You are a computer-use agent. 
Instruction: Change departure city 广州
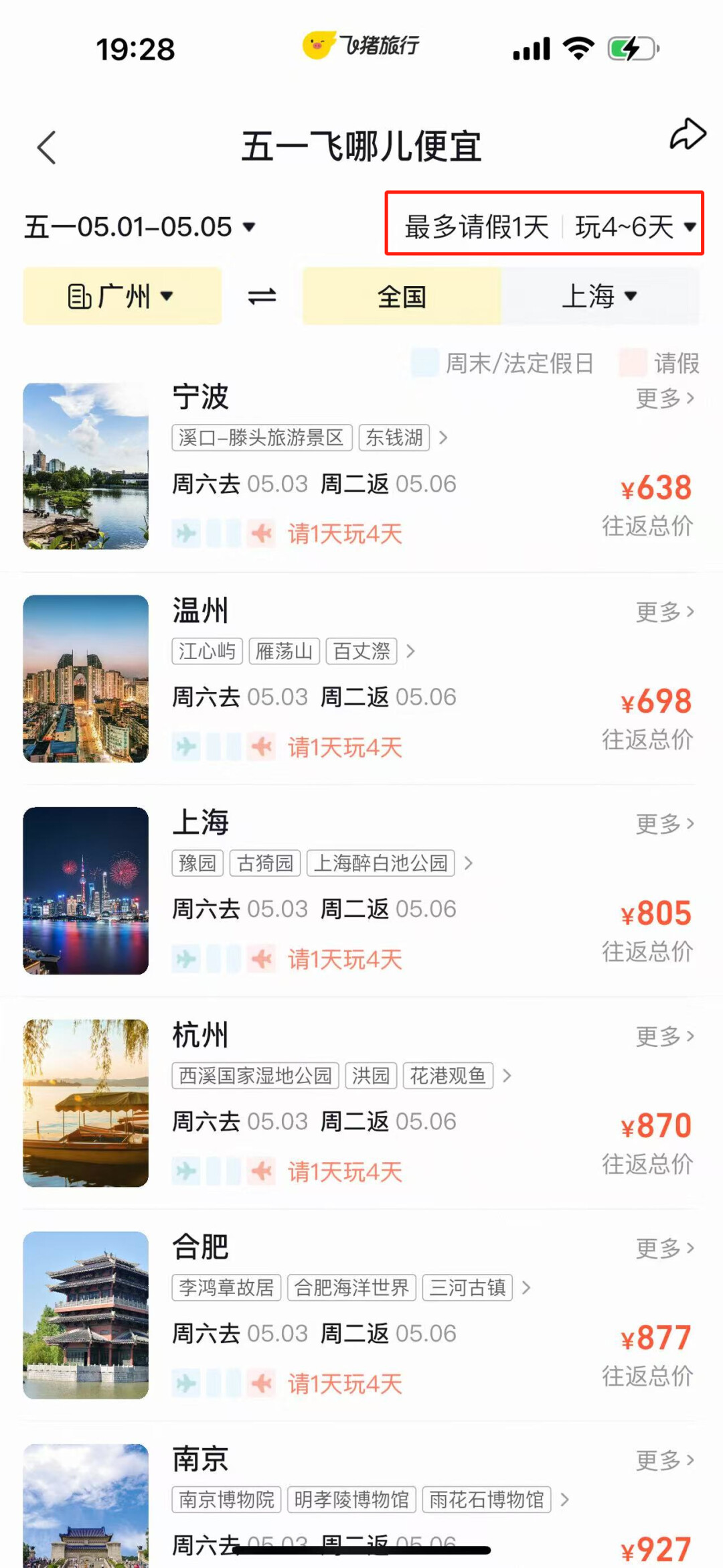(122, 296)
